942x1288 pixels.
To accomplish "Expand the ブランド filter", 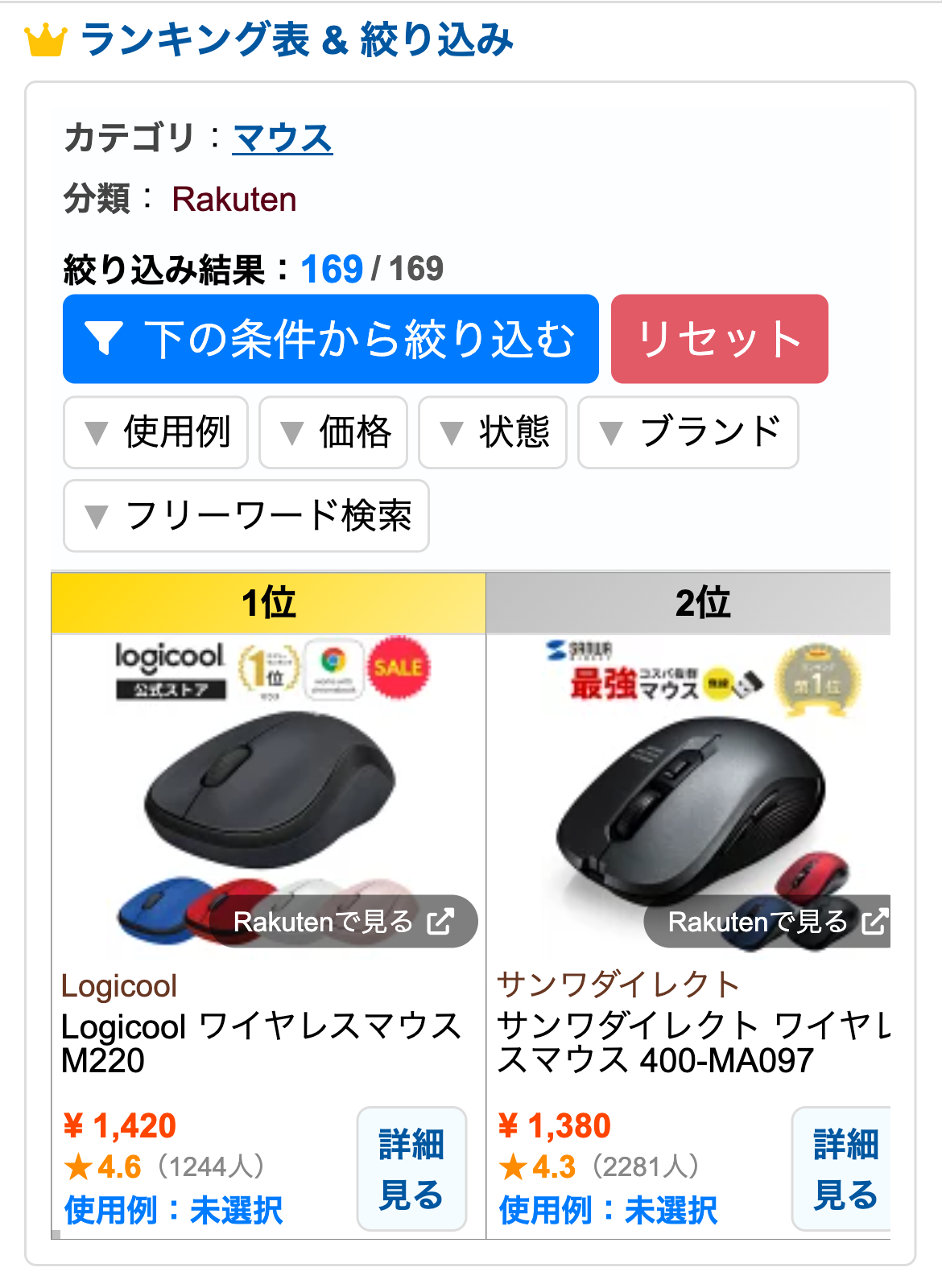I will pyautogui.click(x=688, y=432).
